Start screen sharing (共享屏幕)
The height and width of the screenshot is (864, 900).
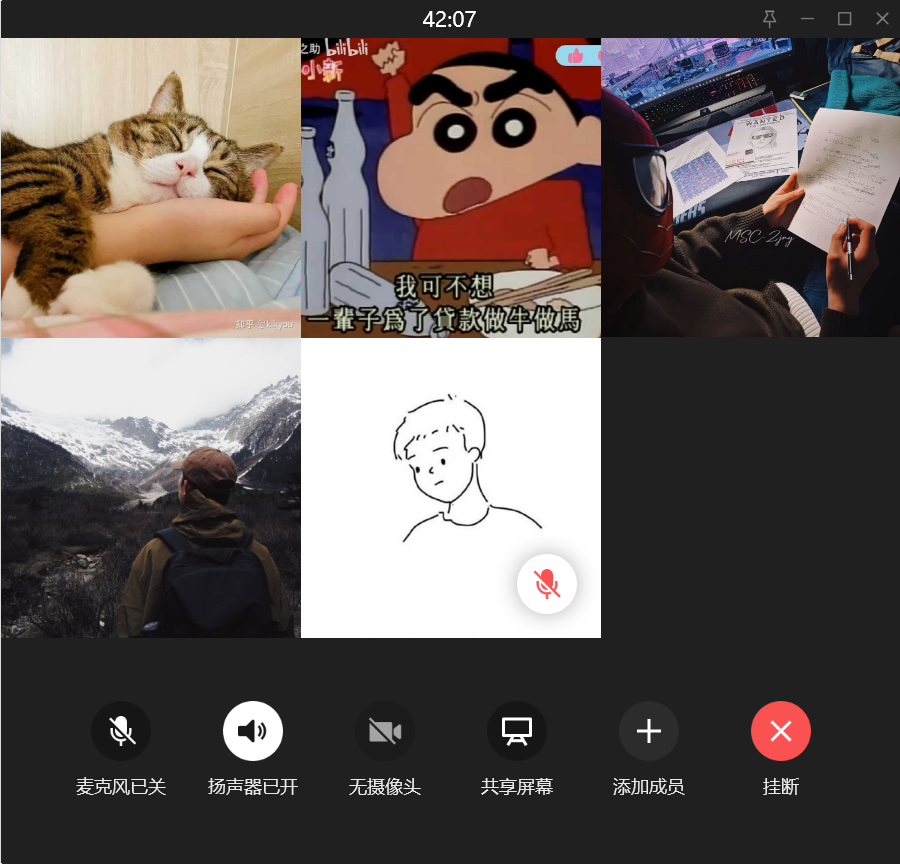coord(517,731)
